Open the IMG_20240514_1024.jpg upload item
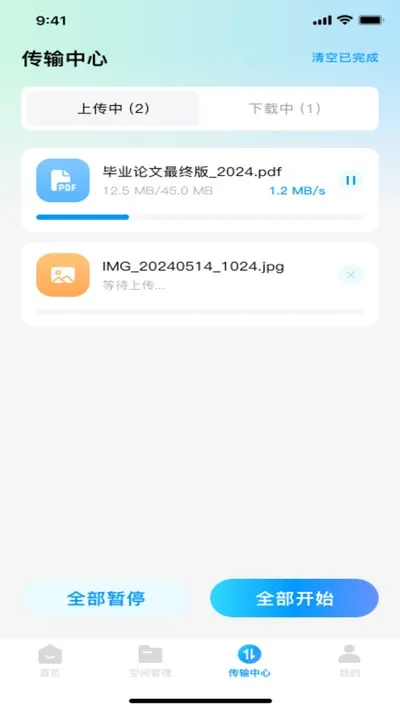This screenshot has height=711, width=400. coord(200,285)
